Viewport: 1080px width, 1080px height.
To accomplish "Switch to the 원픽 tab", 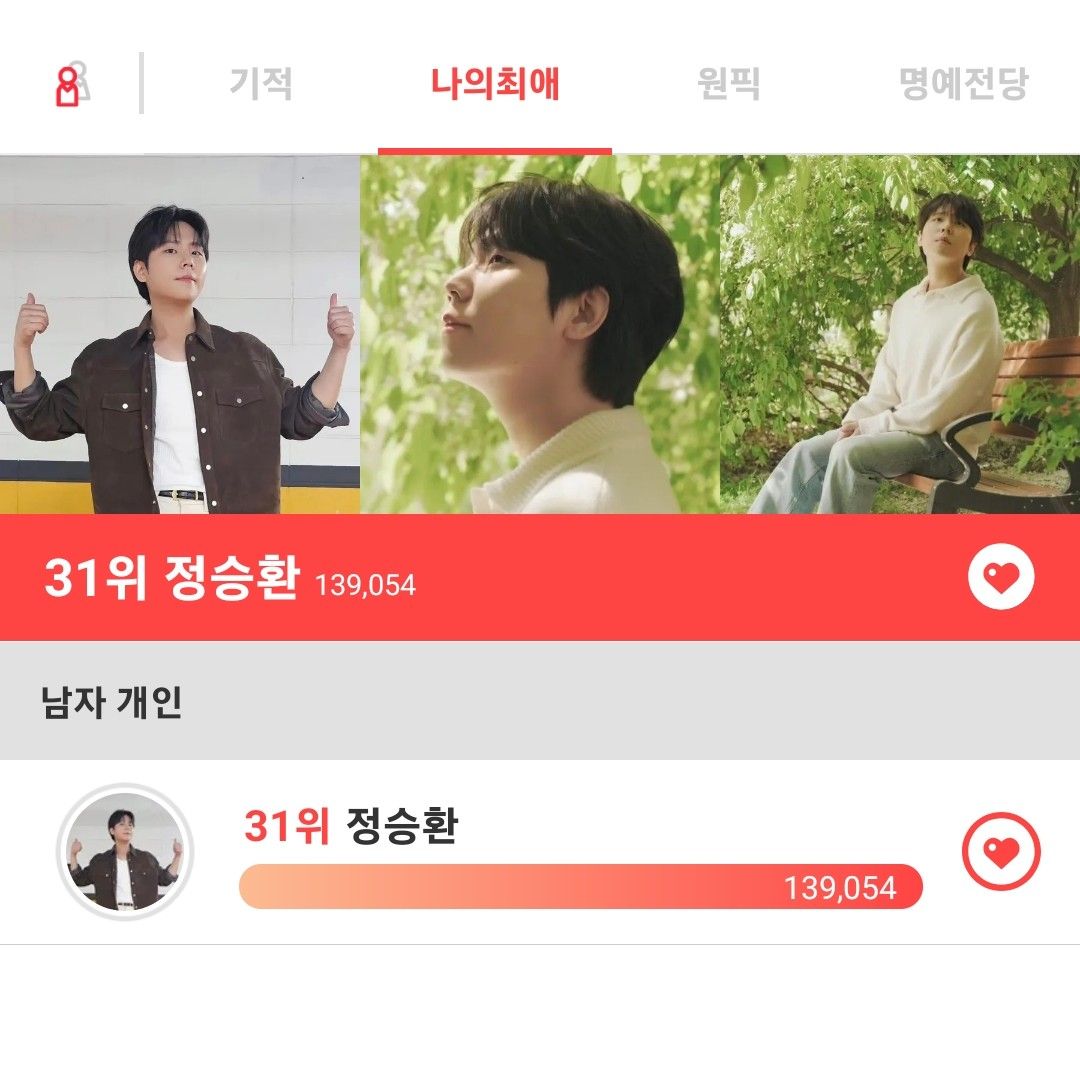I will point(728,83).
